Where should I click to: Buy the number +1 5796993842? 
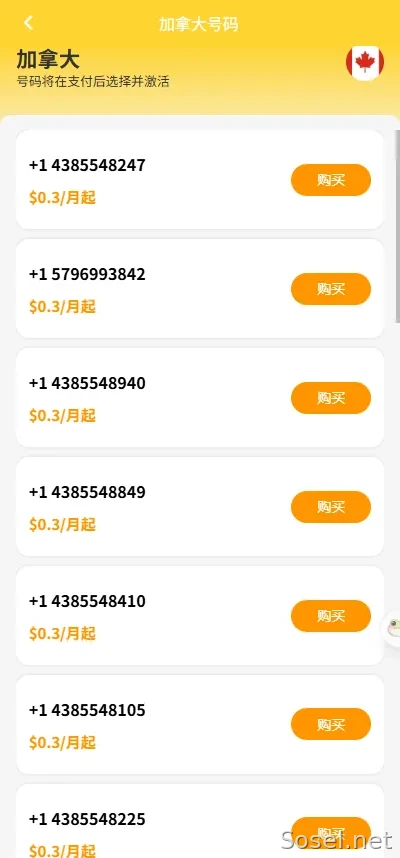pyautogui.click(x=331, y=288)
